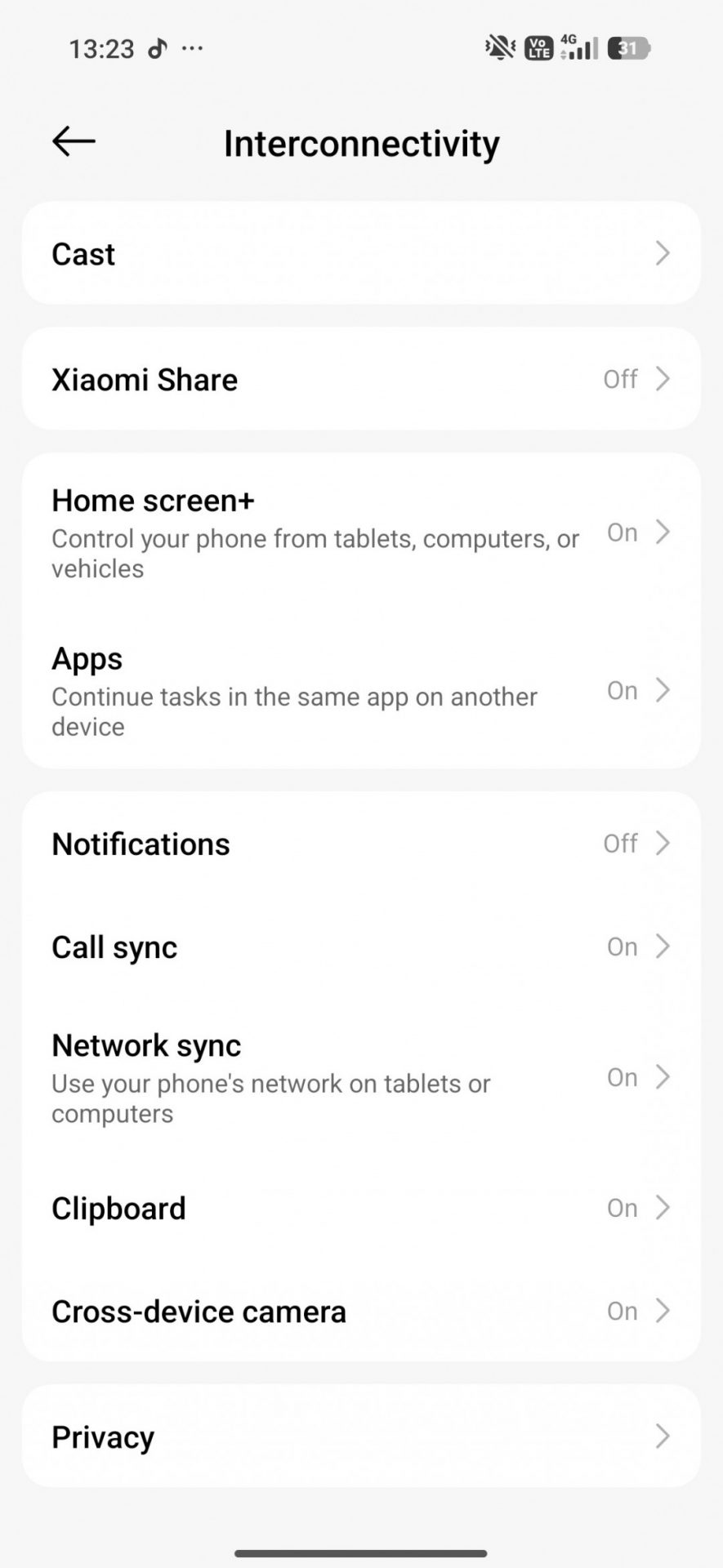723x1568 pixels.
Task: Open Xiaomi Share options
Action: 360,379
